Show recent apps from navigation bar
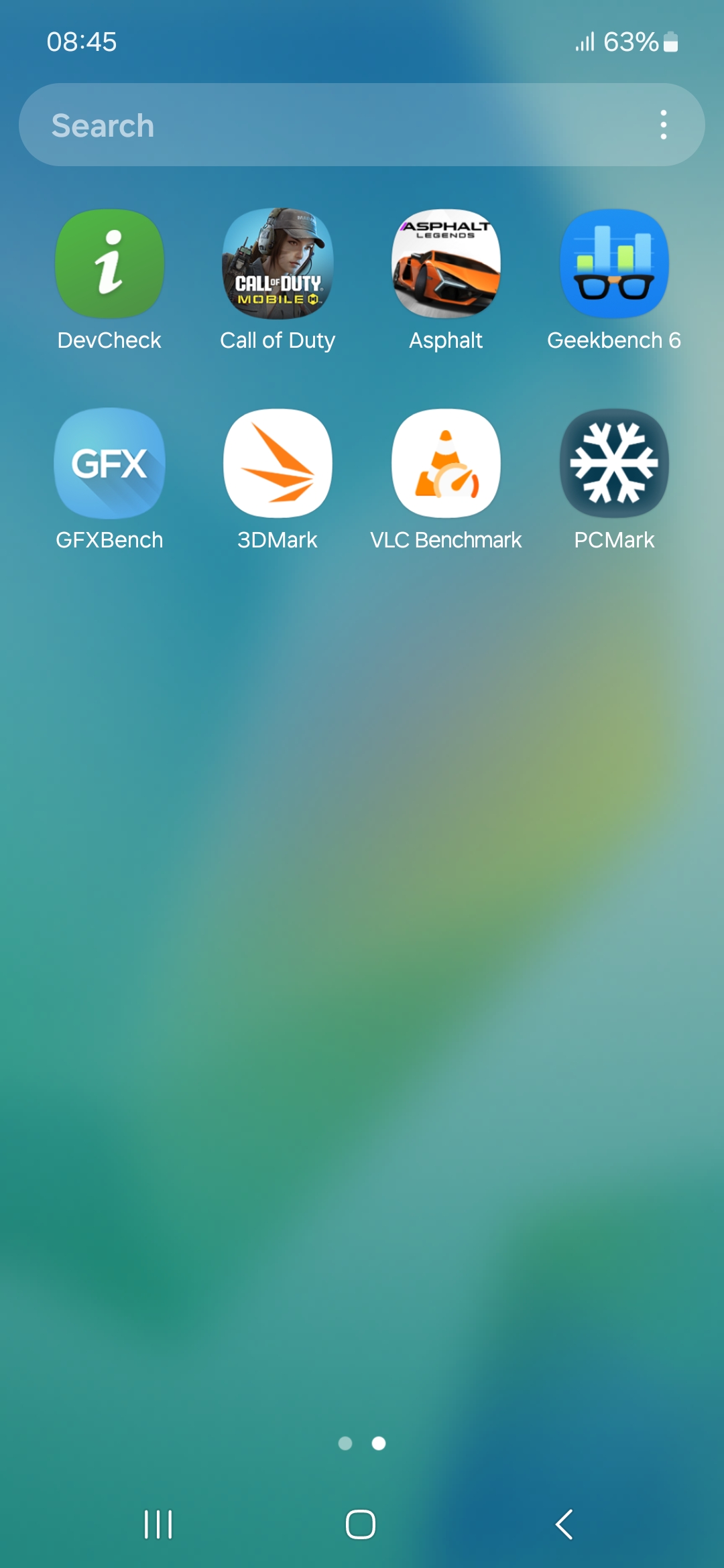The width and height of the screenshot is (724, 1568). 159,1524
